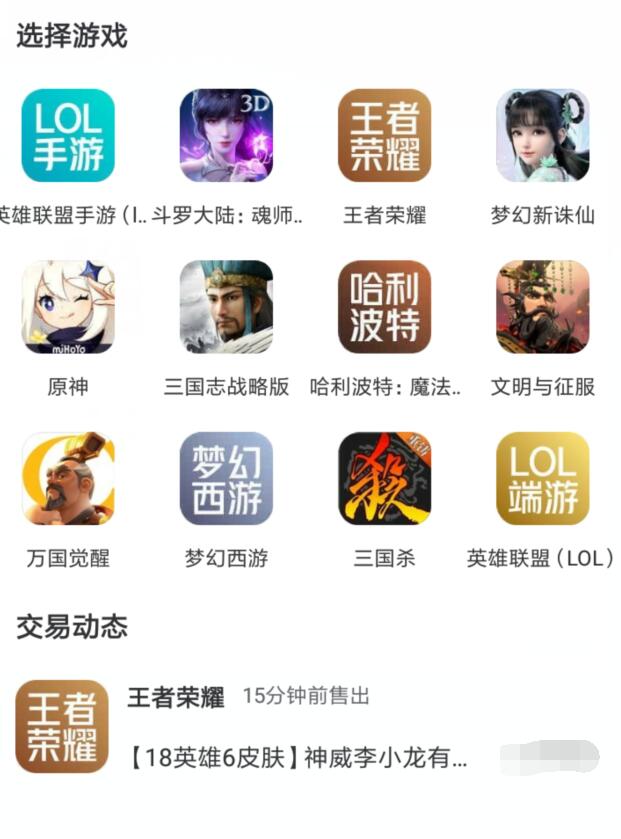Open 文明与征服 game

pyautogui.click(x=542, y=307)
